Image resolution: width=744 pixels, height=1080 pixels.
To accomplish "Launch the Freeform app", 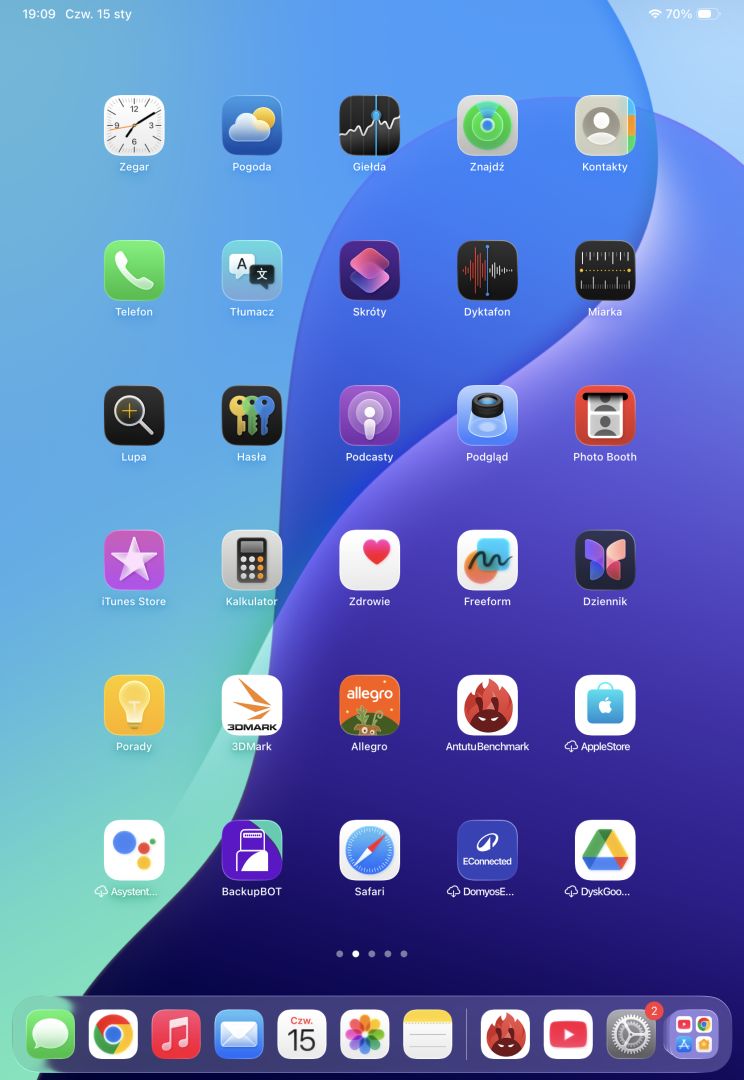I will coord(487,560).
